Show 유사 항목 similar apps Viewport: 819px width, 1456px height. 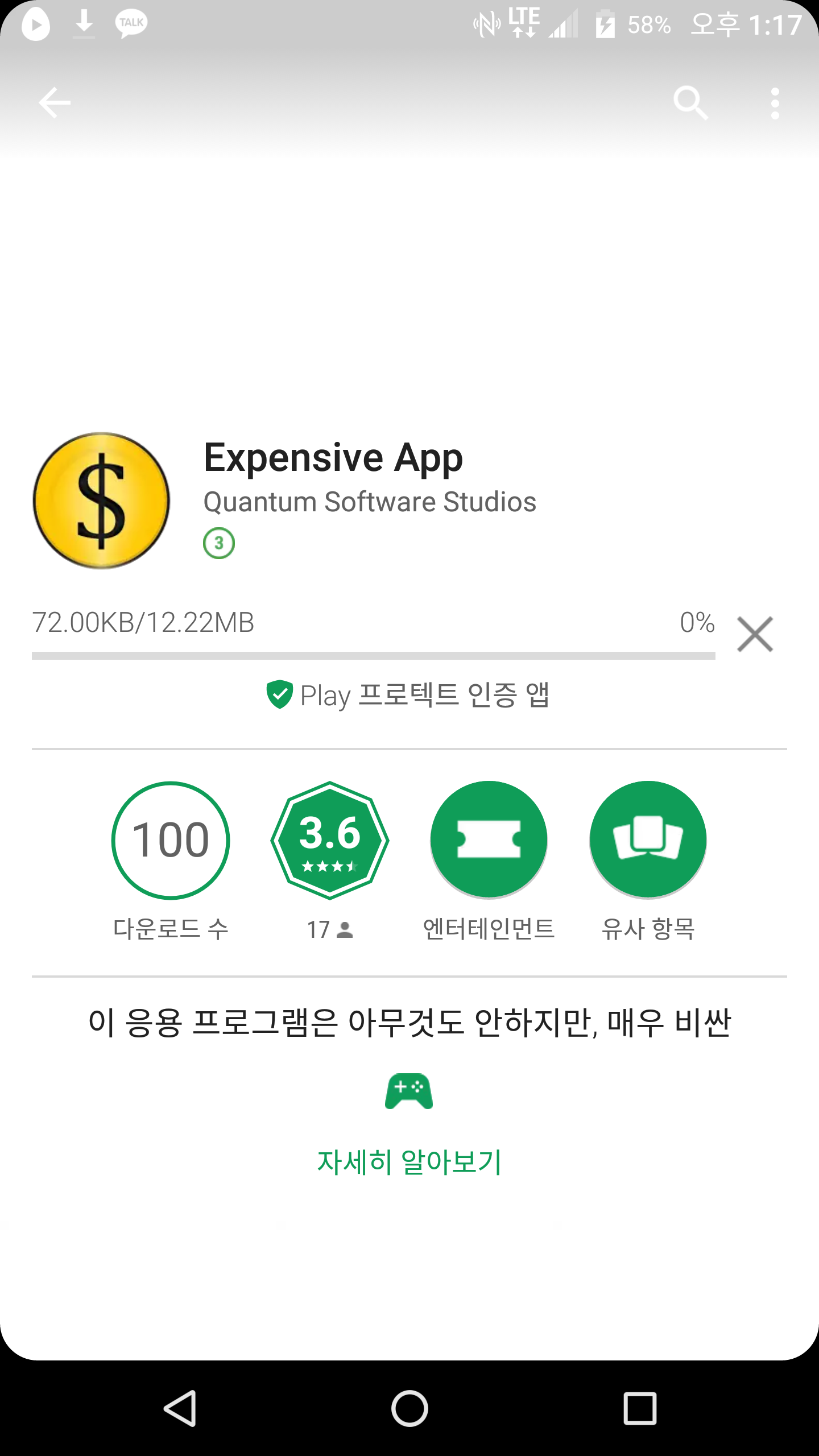pos(648,840)
